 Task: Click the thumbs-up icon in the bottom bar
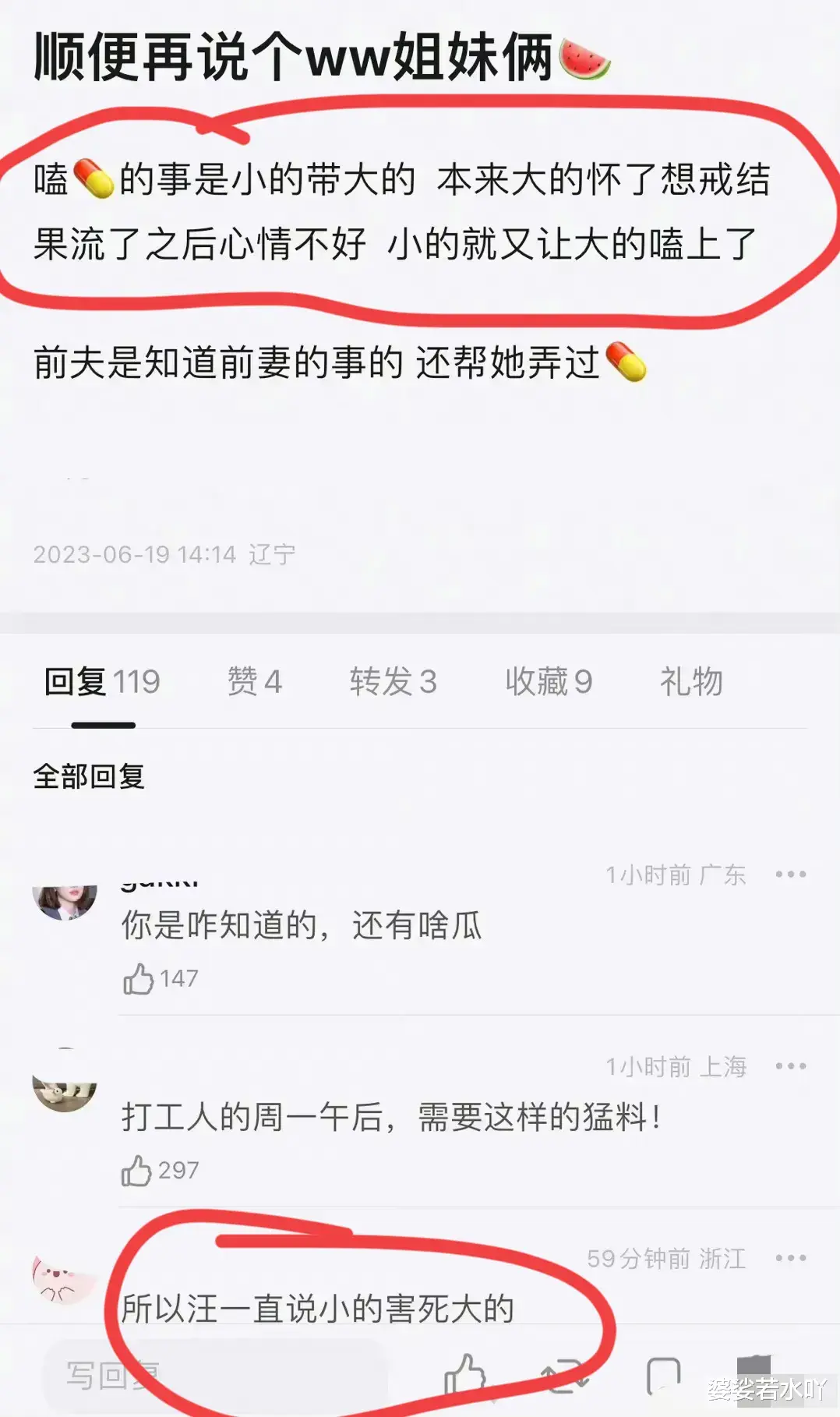coord(465,1373)
